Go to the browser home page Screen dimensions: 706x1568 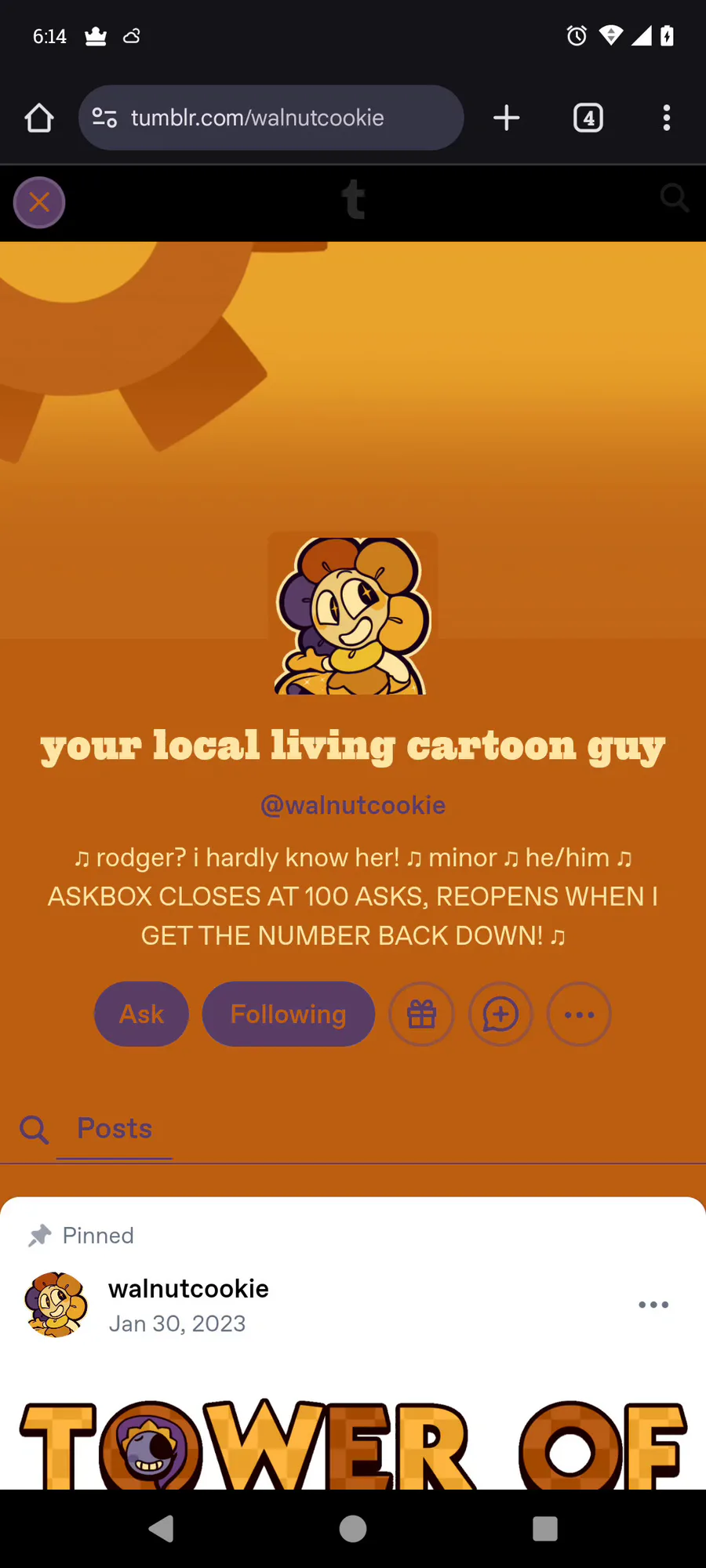click(39, 118)
